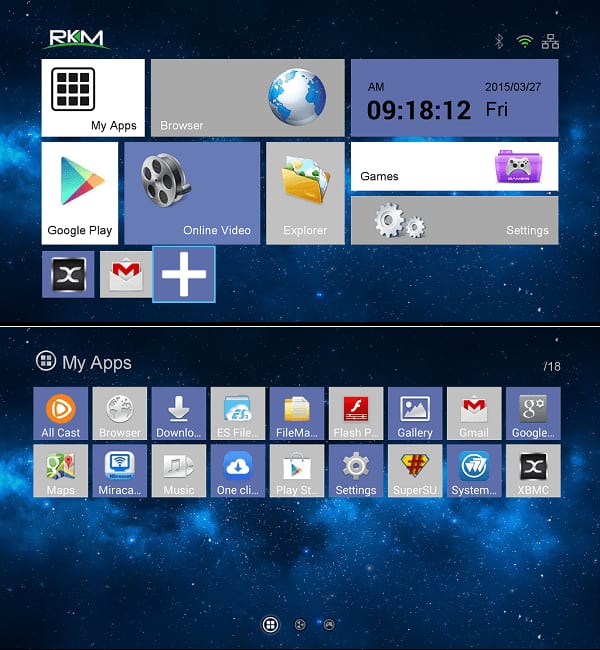600x650 pixels.
Task: Add a shortcut with the plus tile
Action: point(184,274)
